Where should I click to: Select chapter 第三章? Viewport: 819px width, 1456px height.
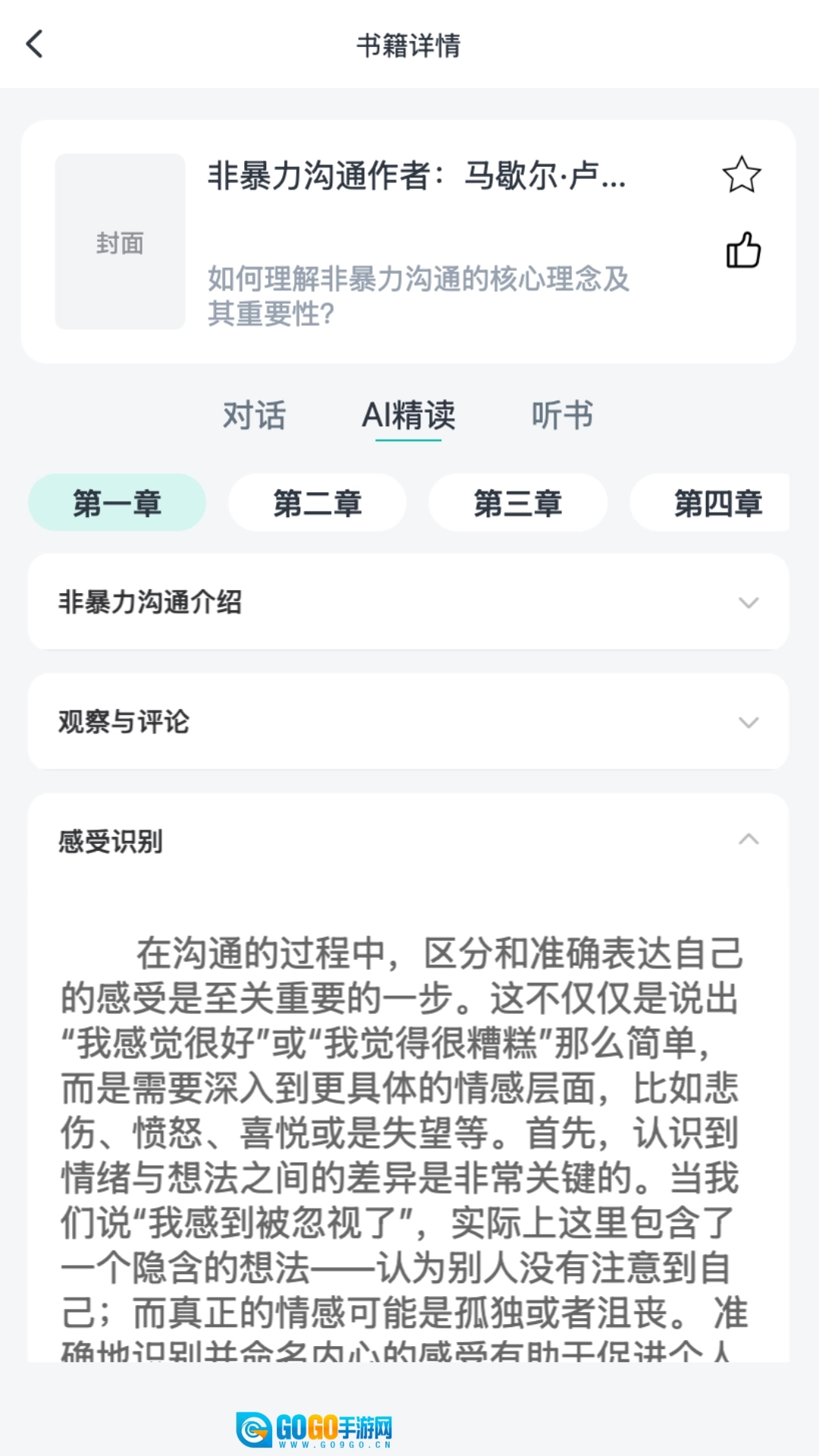pyautogui.click(x=519, y=503)
